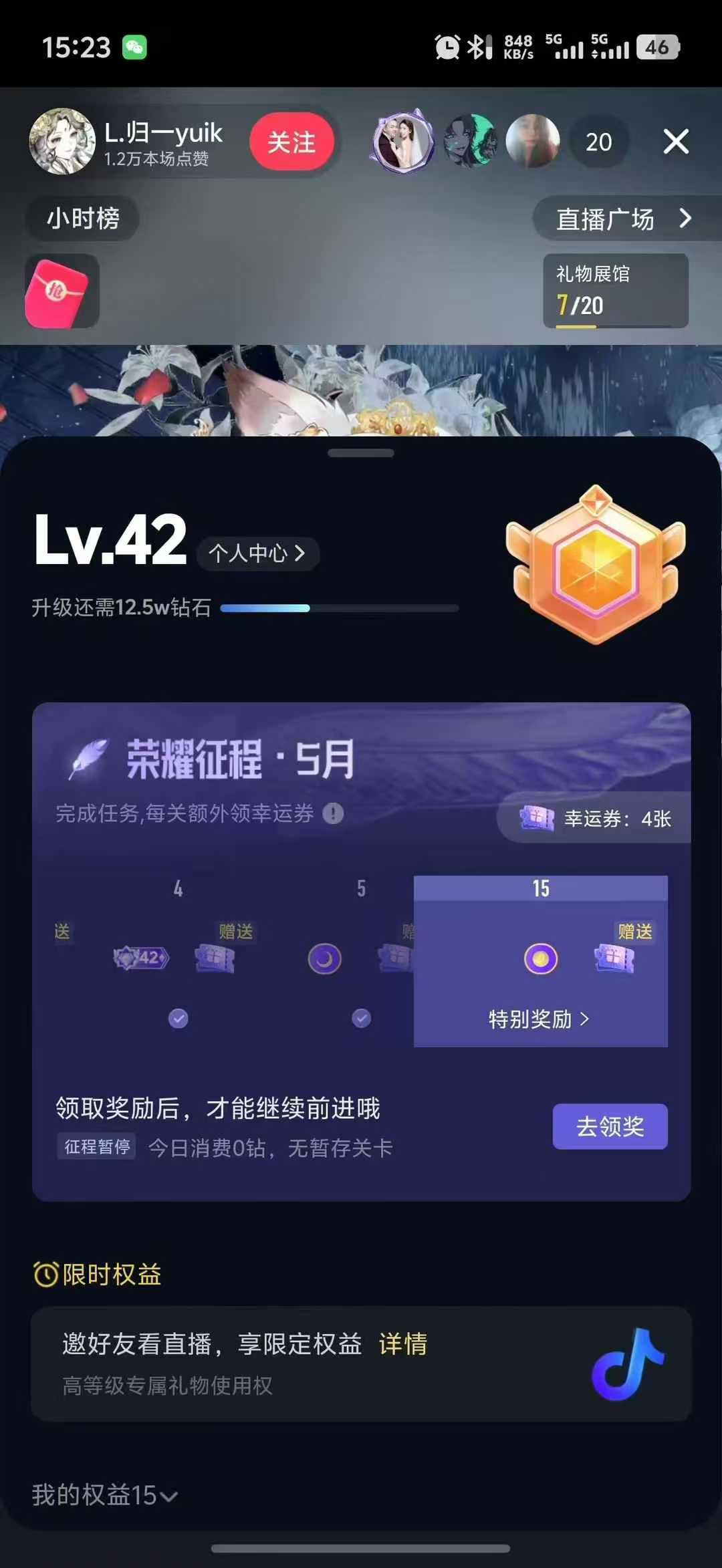
Task: Open the 小时榜 ranking
Action: coord(83,219)
